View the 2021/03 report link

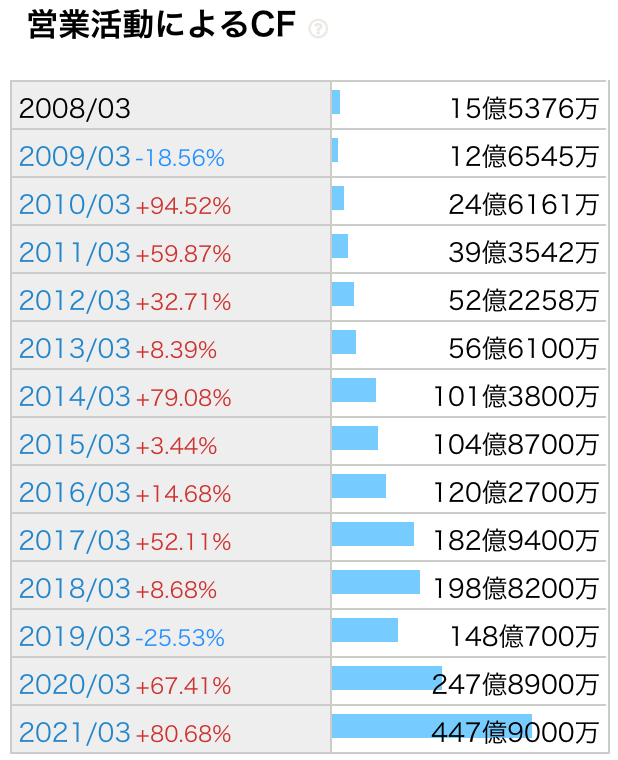pos(75,733)
